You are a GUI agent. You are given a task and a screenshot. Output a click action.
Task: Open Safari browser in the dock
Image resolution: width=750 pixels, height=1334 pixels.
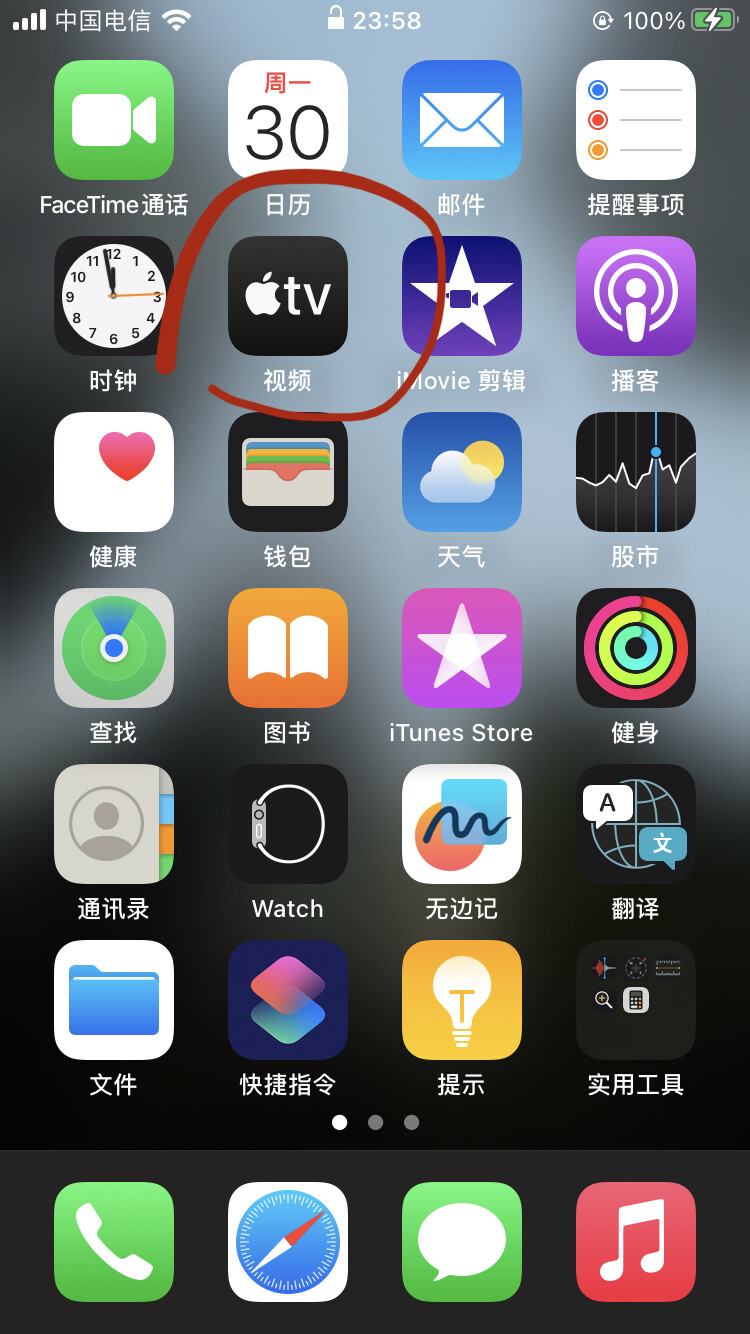tap(288, 1242)
